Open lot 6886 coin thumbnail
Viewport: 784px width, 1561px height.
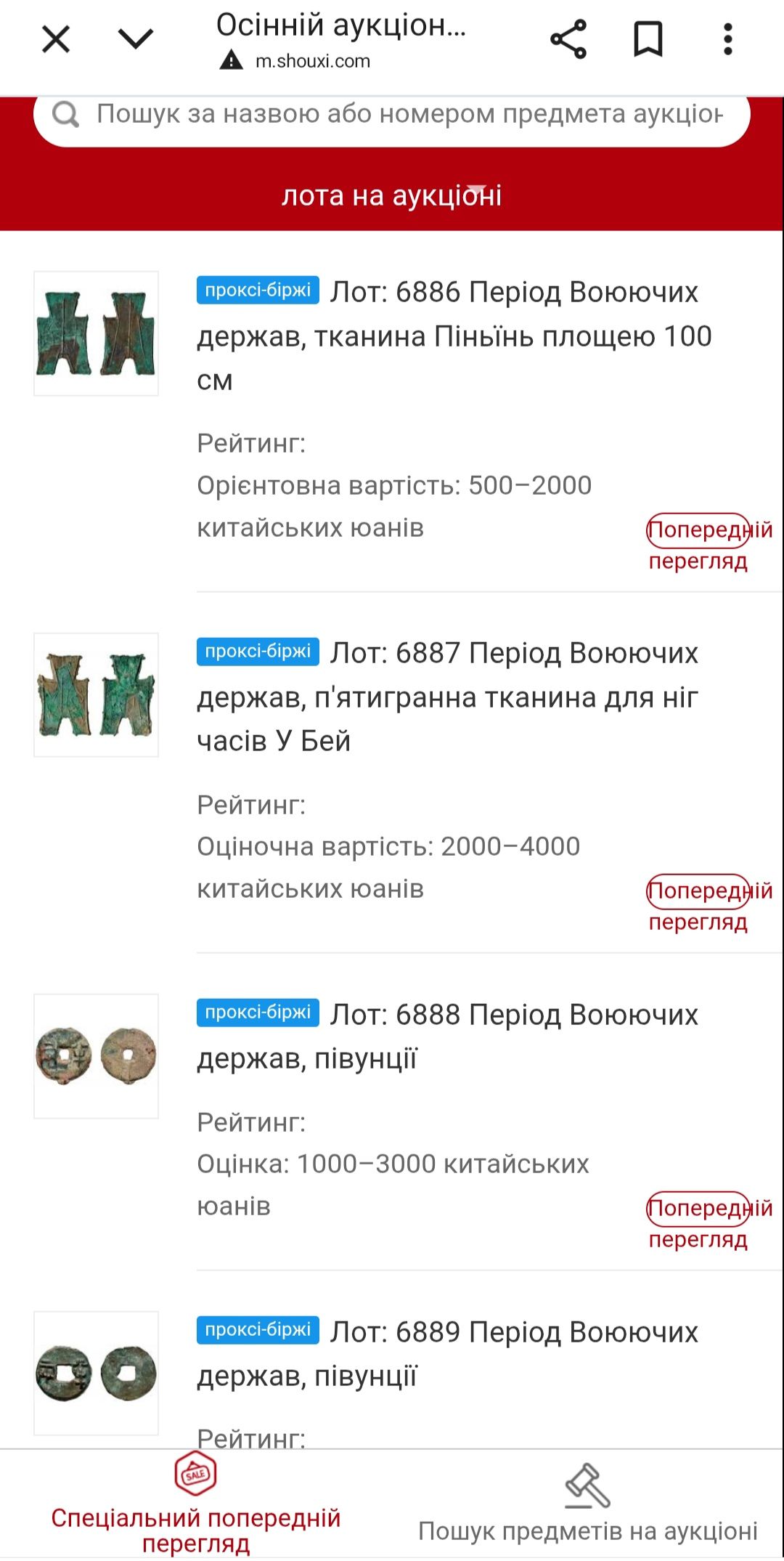click(x=96, y=333)
